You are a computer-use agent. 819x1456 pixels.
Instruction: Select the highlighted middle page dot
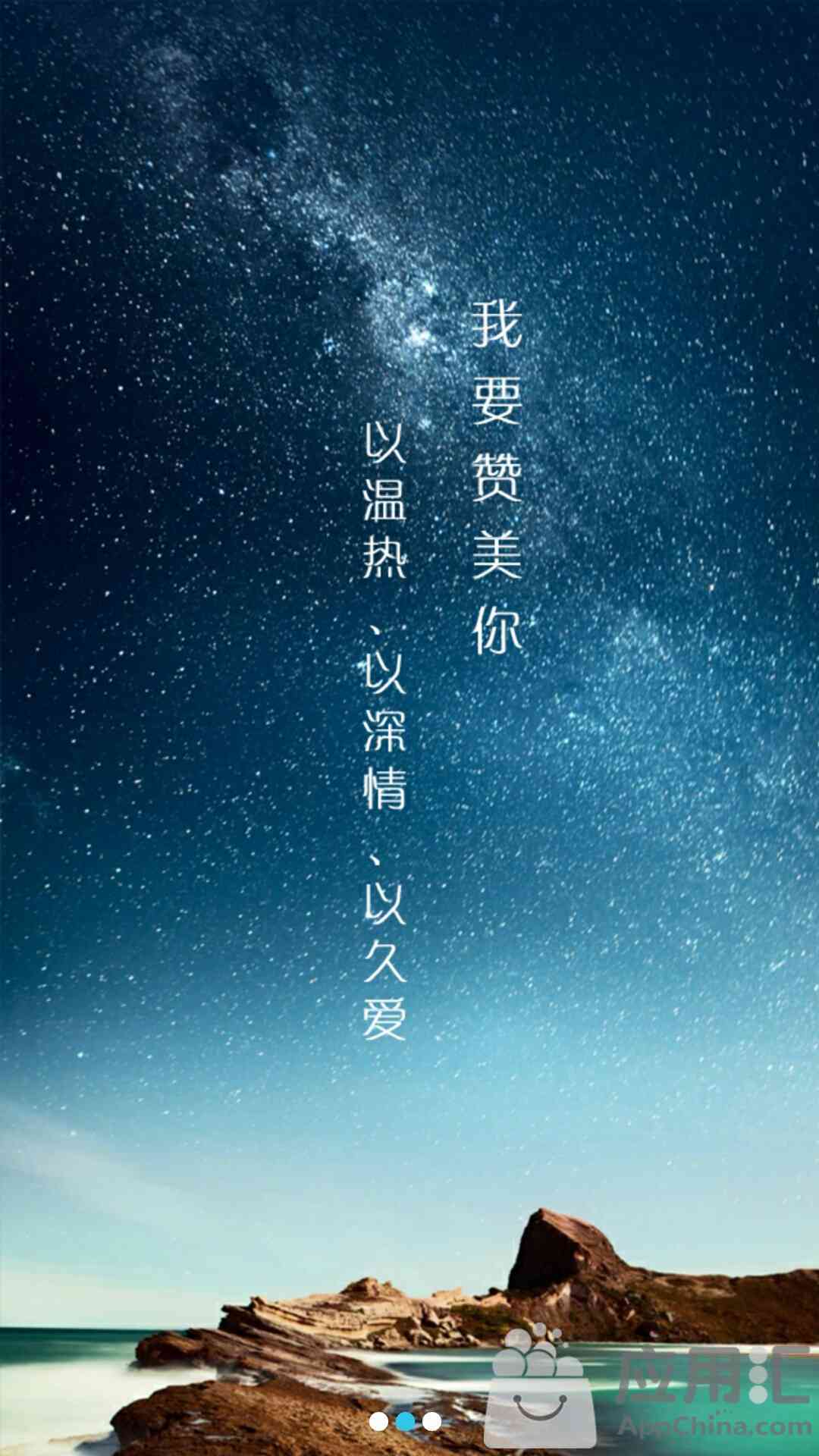(406, 1421)
